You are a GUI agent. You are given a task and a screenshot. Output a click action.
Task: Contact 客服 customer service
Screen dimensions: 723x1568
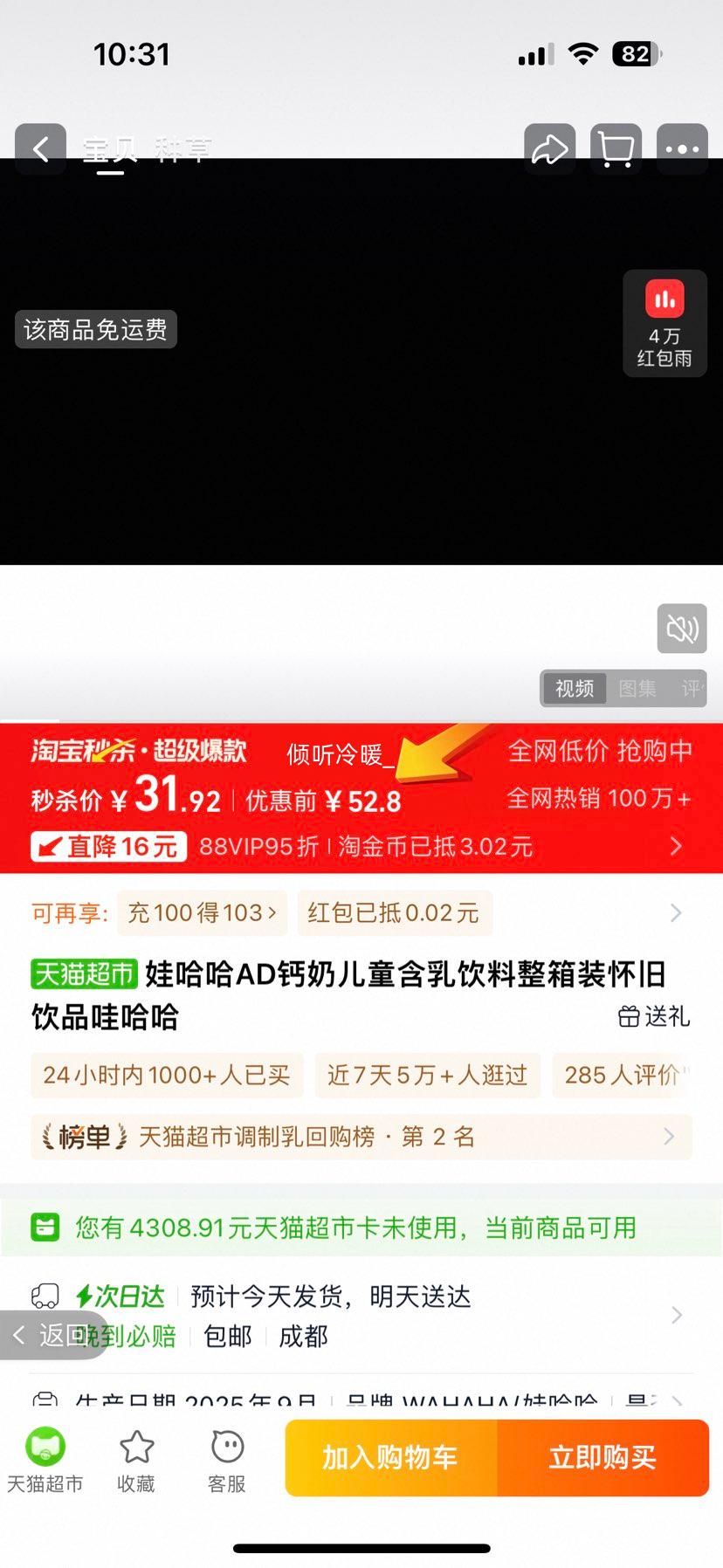click(x=227, y=1460)
